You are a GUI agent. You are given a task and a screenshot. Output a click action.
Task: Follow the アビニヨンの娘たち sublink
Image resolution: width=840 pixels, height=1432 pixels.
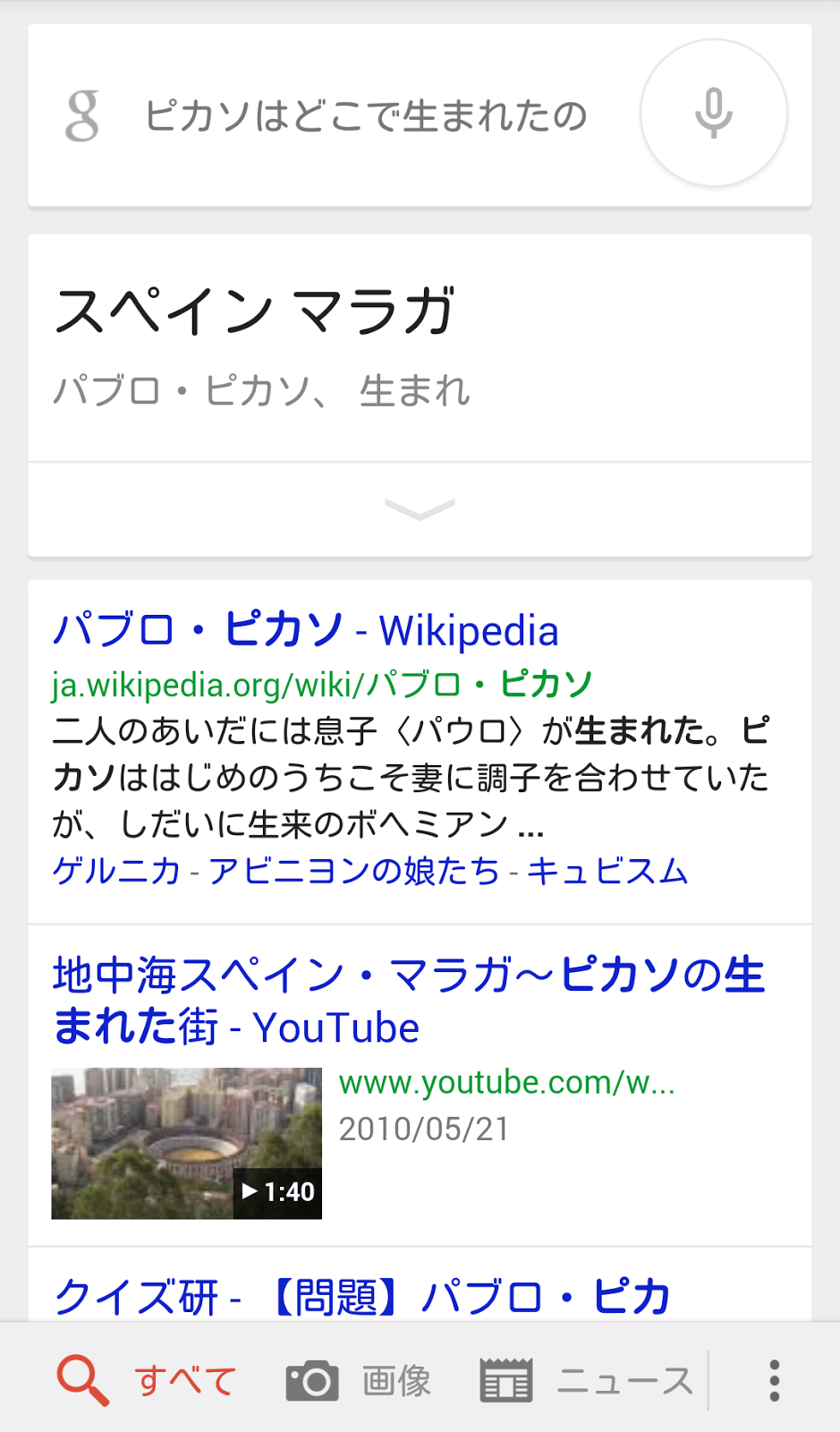(x=353, y=871)
